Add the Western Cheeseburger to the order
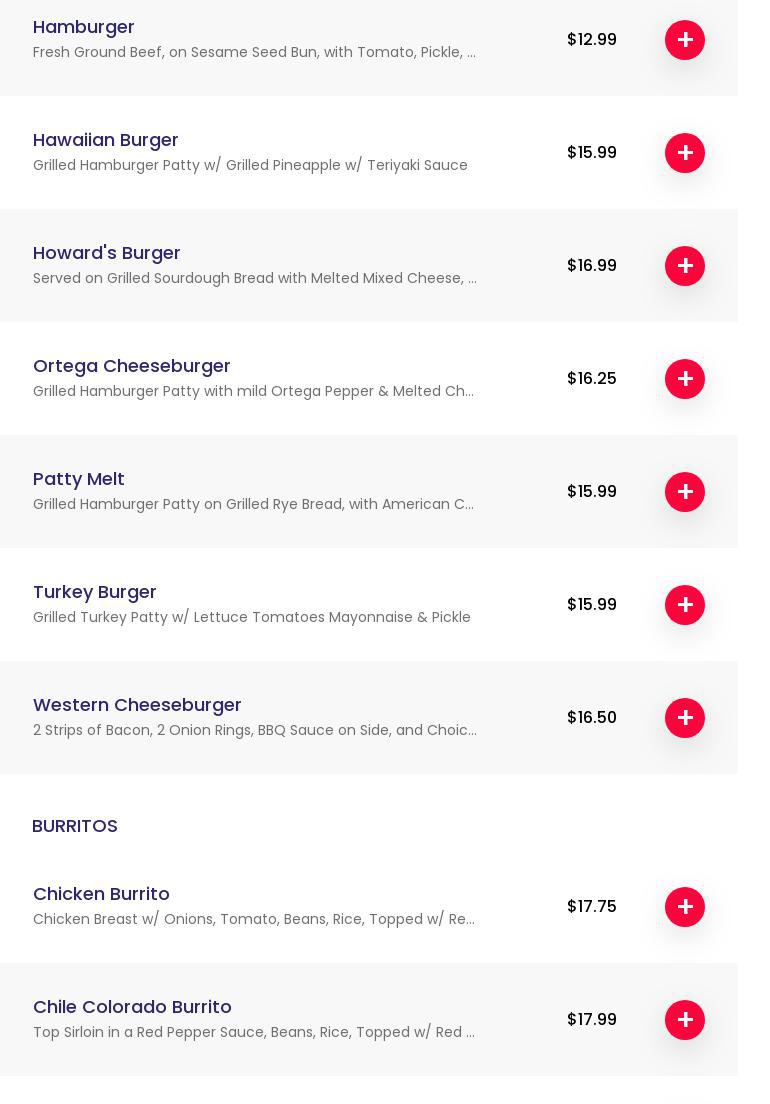 (685, 718)
